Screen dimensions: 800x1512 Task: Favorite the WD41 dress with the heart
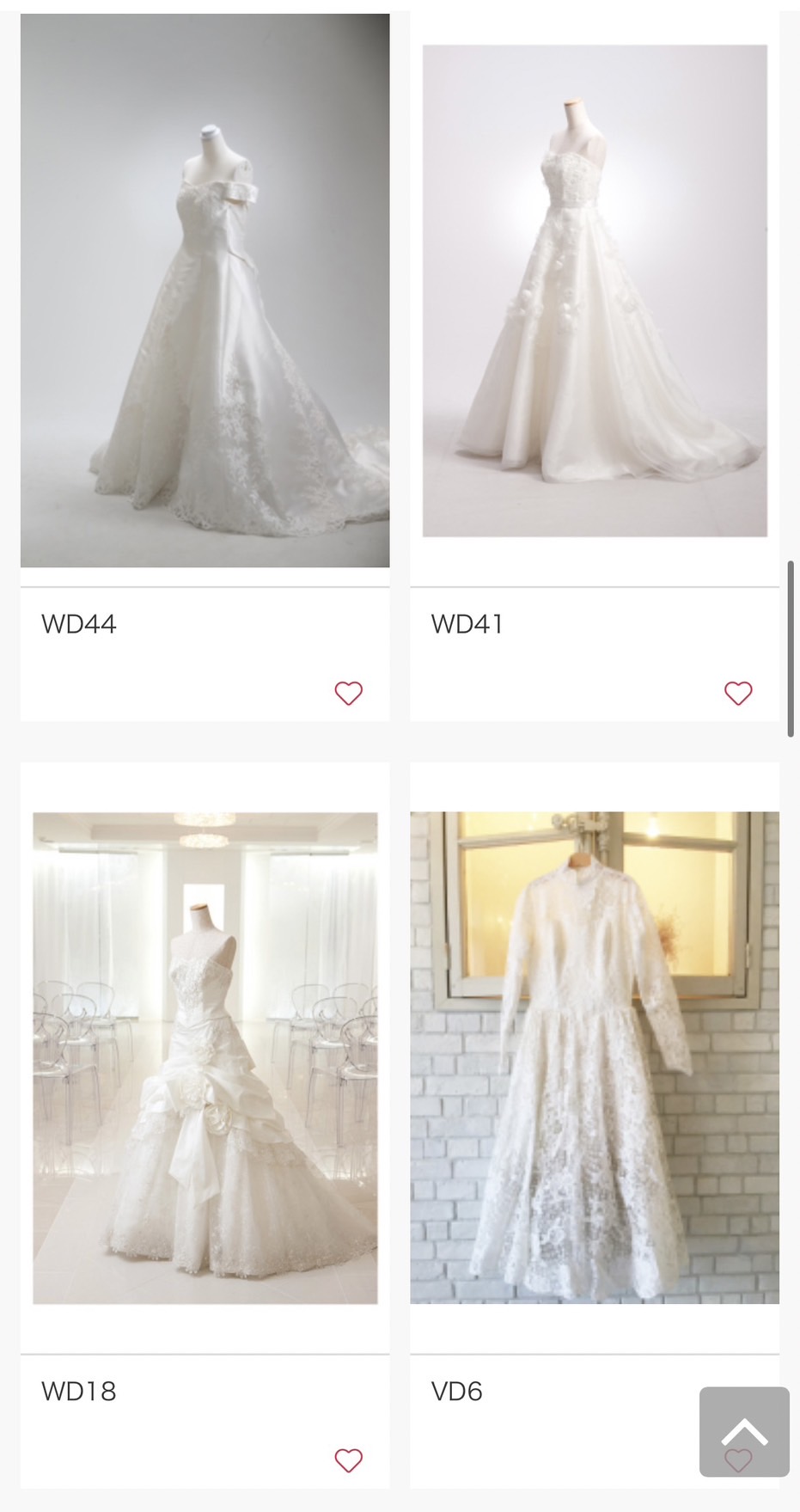[x=738, y=693]
